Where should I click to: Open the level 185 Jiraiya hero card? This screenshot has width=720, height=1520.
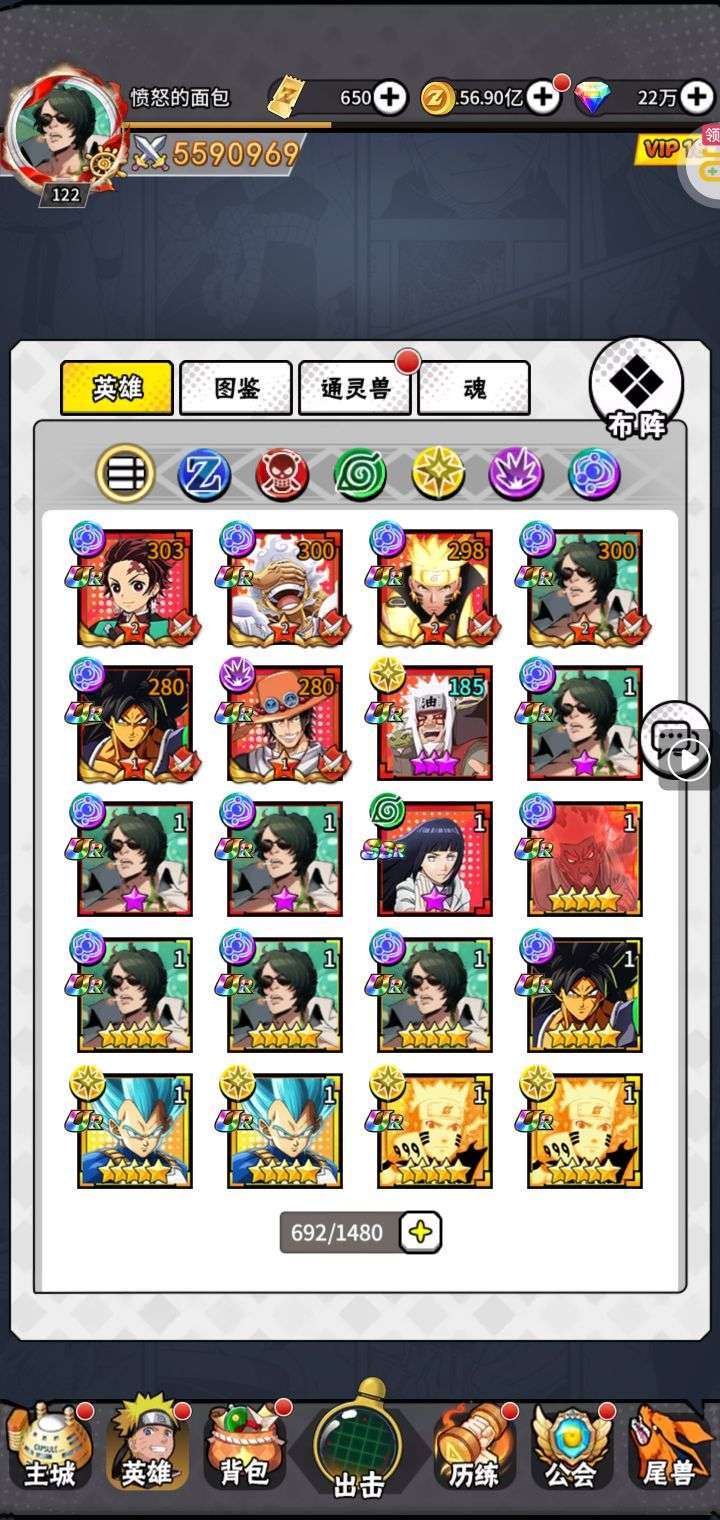coord(435,723)
